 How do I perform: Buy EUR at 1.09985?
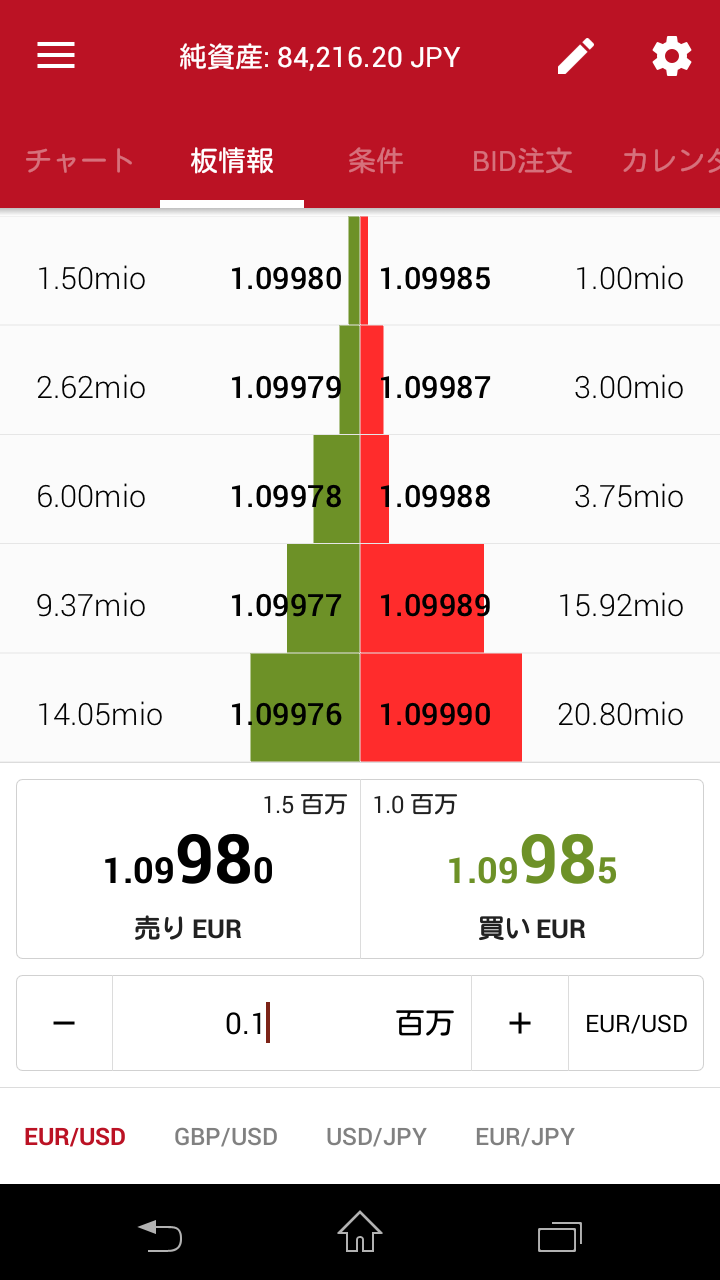(x=532, y=869)
